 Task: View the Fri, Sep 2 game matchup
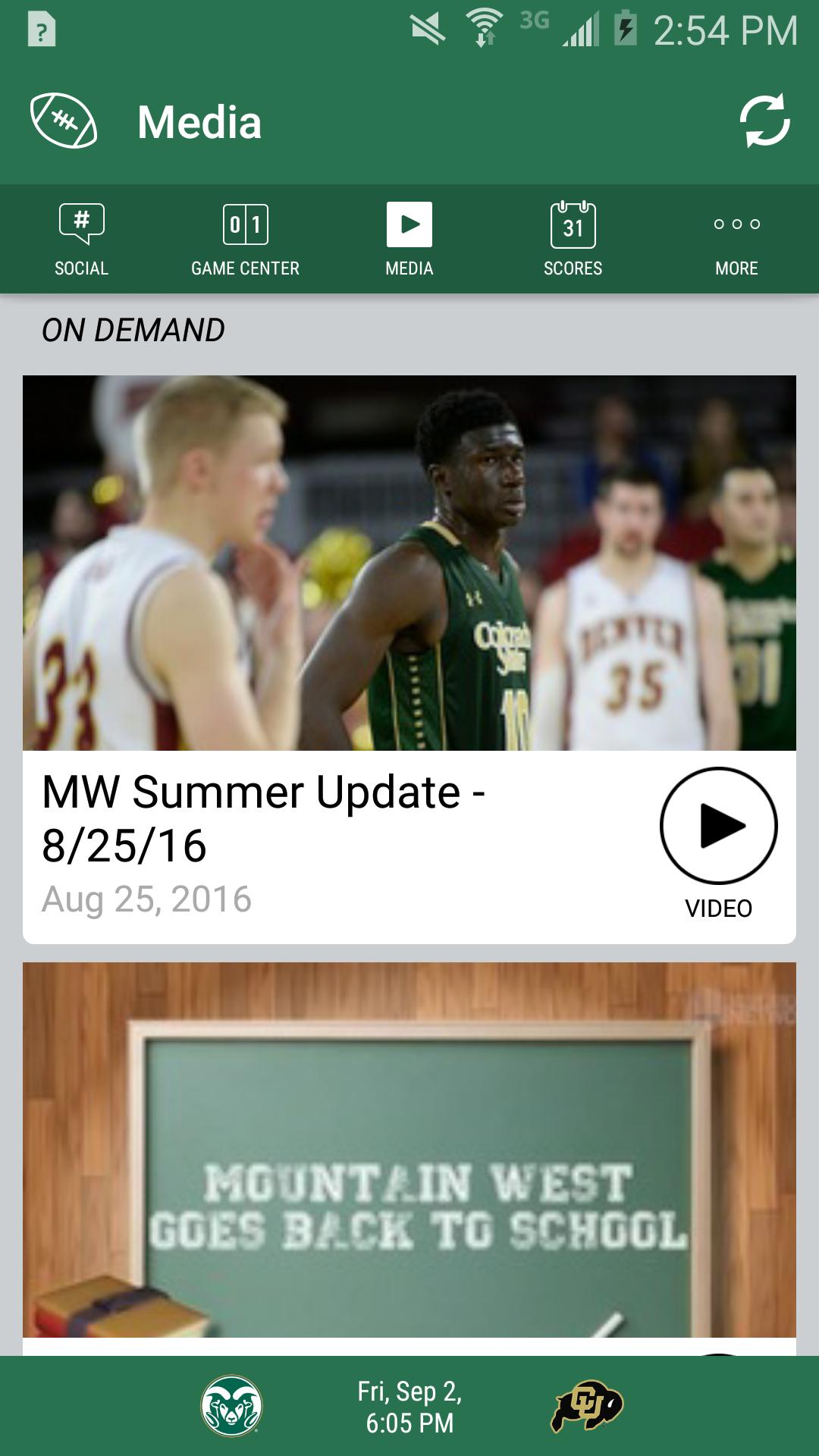(x=409, y=1407)
